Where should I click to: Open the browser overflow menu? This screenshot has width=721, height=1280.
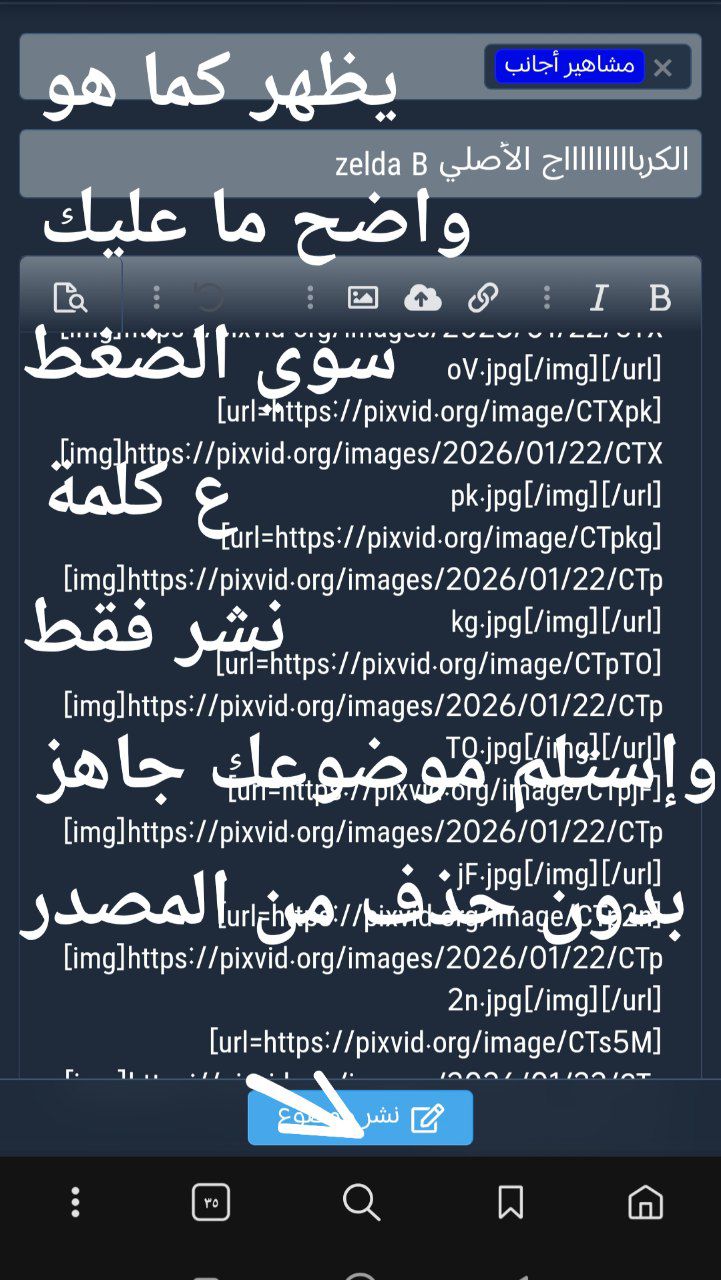75,1202
